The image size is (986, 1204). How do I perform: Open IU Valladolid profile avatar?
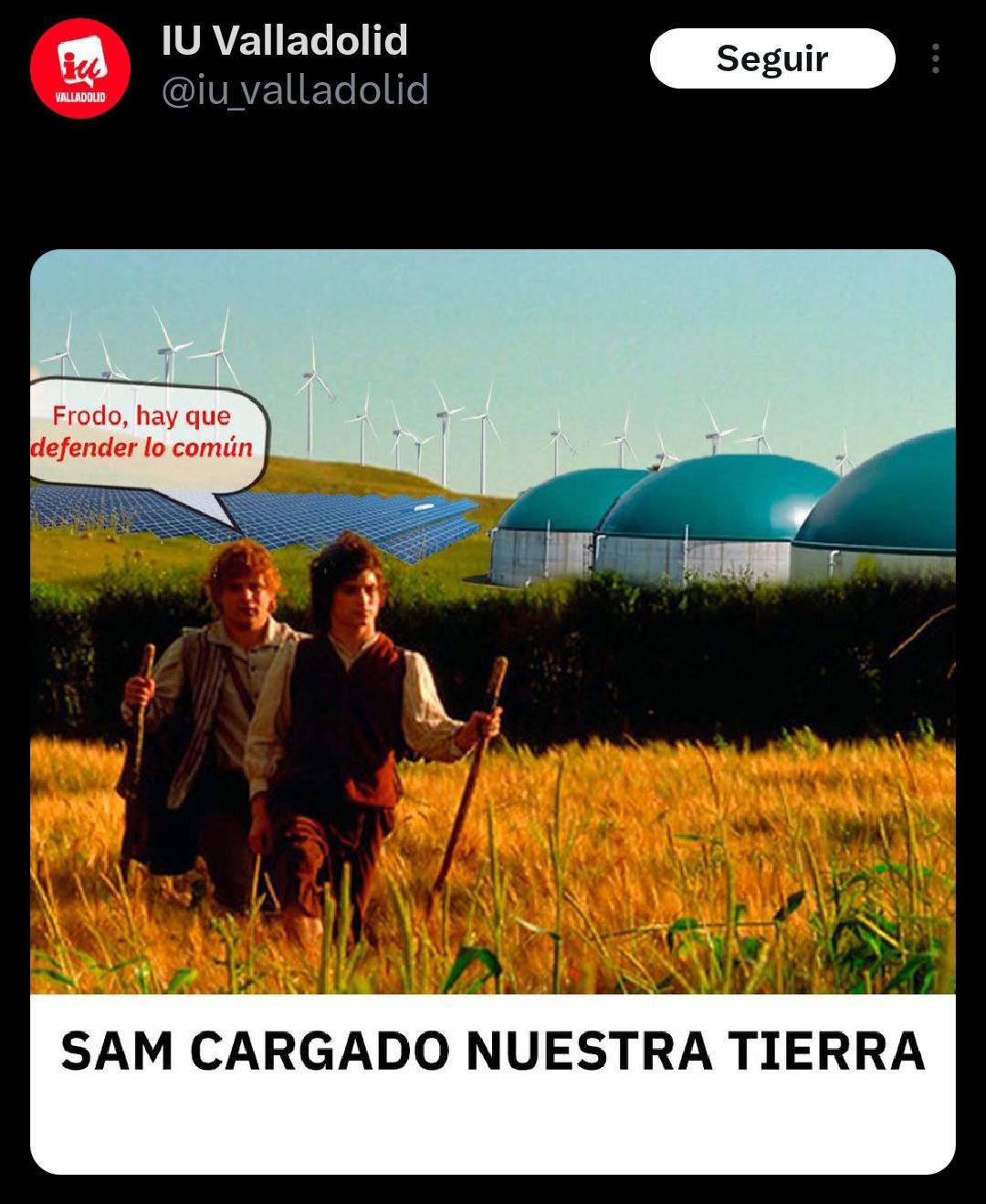click(x=80, y=68)
